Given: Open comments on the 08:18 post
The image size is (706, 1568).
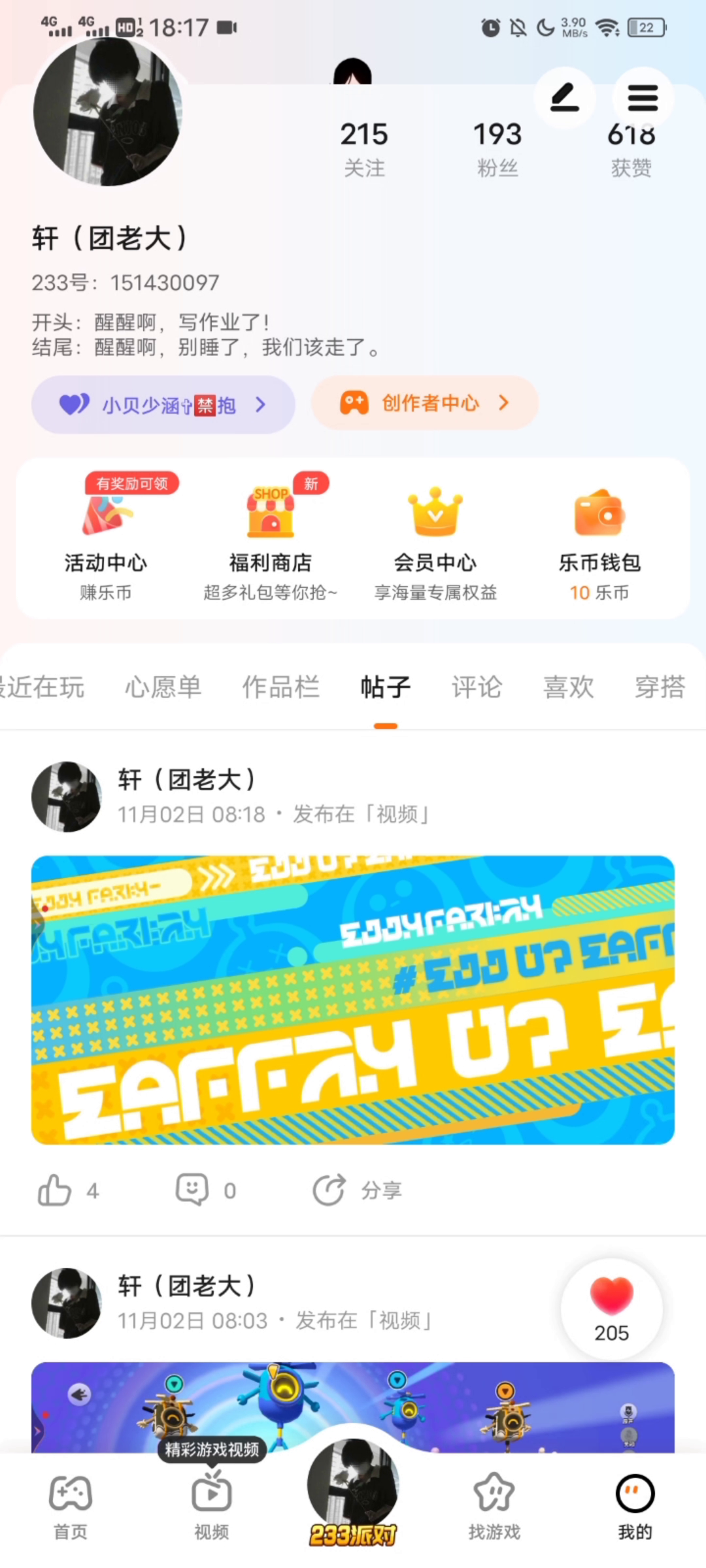Looking at the screenshot, I should pyautogui.click(x=192, y=1190).
